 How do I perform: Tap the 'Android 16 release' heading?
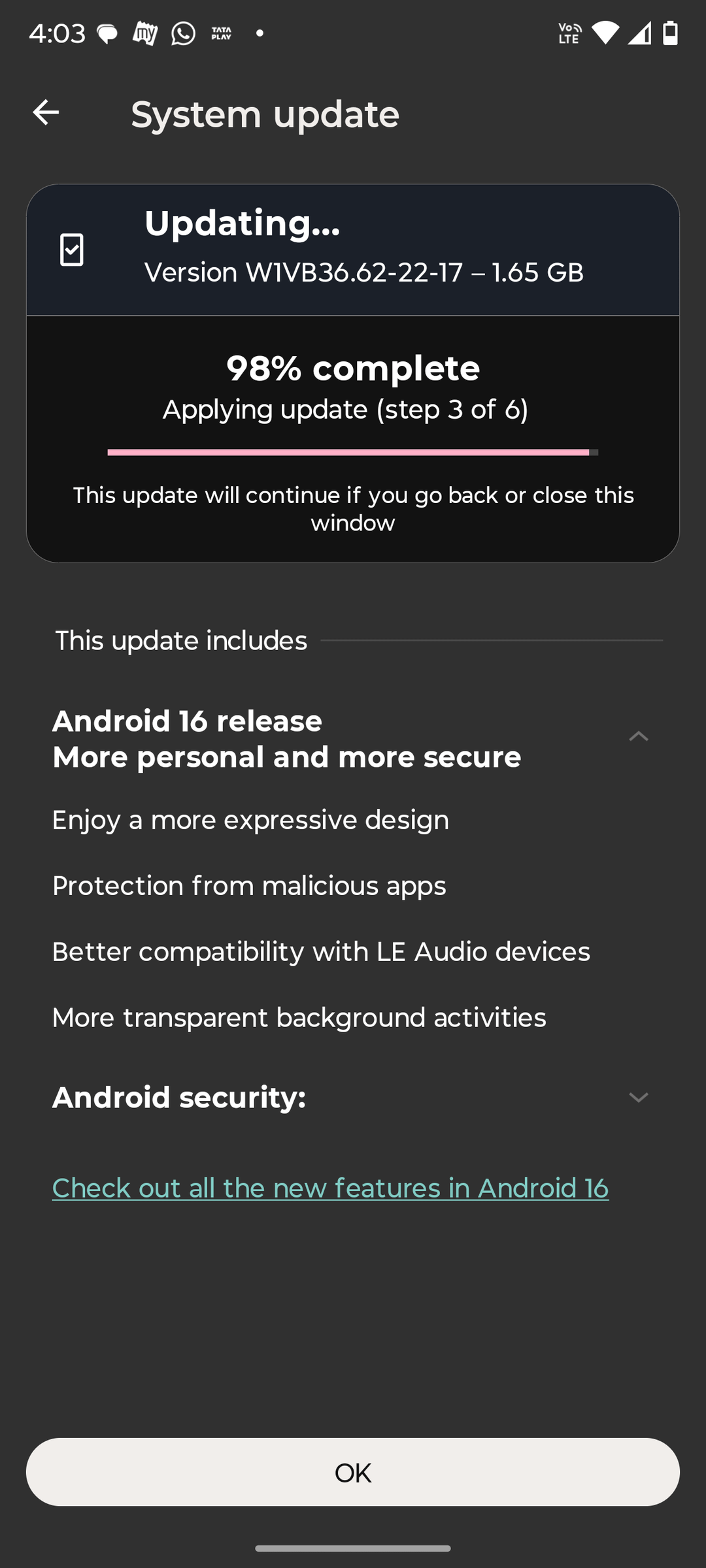click(x=186, y=721)
